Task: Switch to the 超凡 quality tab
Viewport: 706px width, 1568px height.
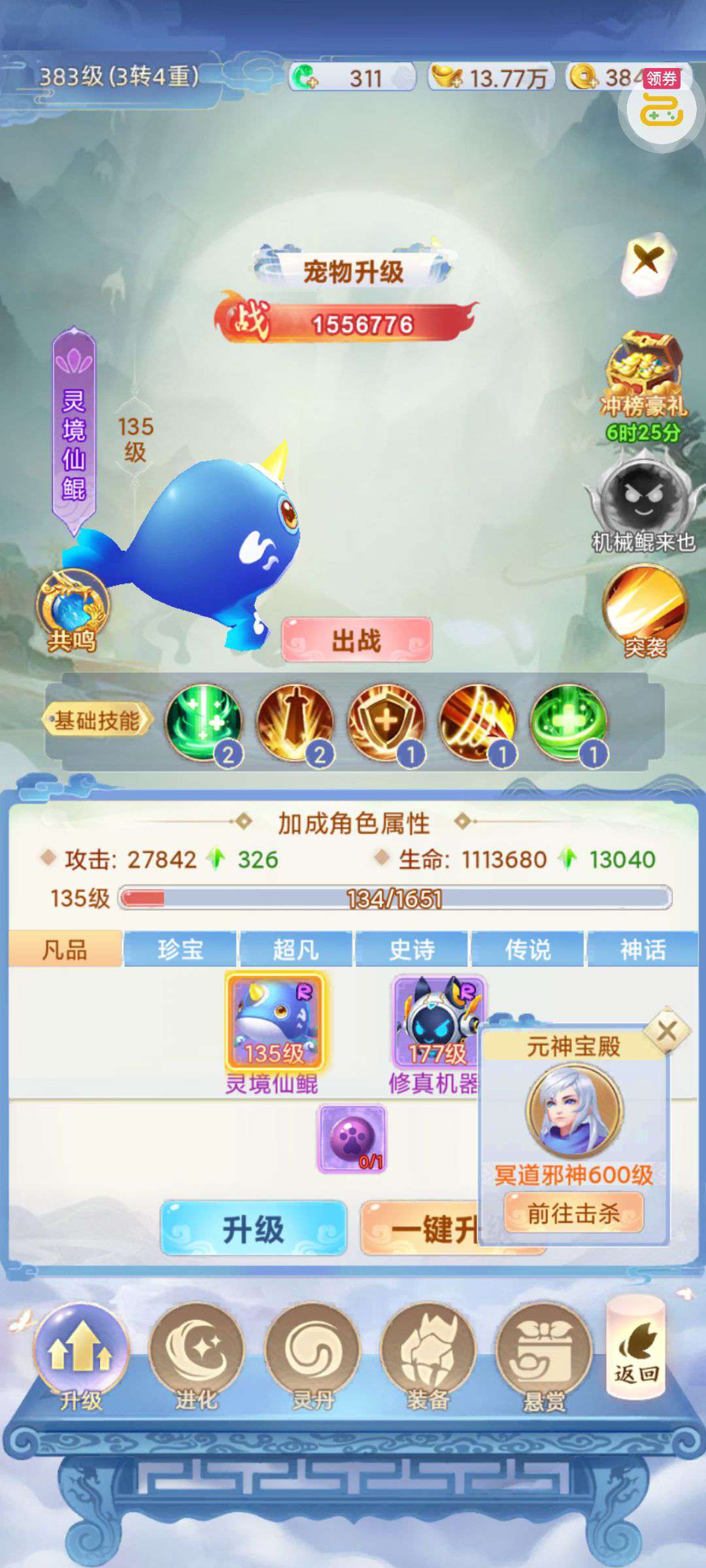Action: click(x=296, y=949)
